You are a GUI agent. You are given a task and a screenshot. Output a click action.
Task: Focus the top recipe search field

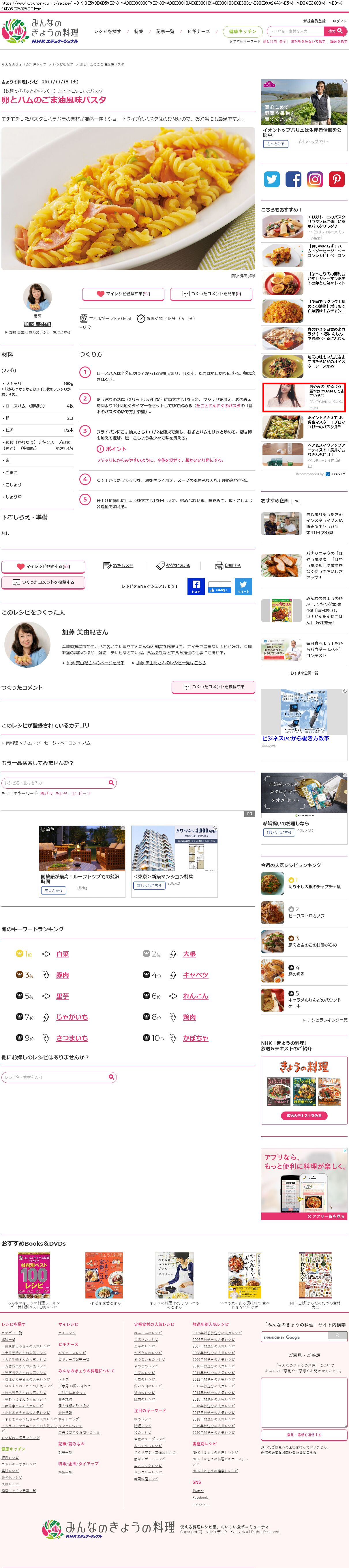point(294,31)
